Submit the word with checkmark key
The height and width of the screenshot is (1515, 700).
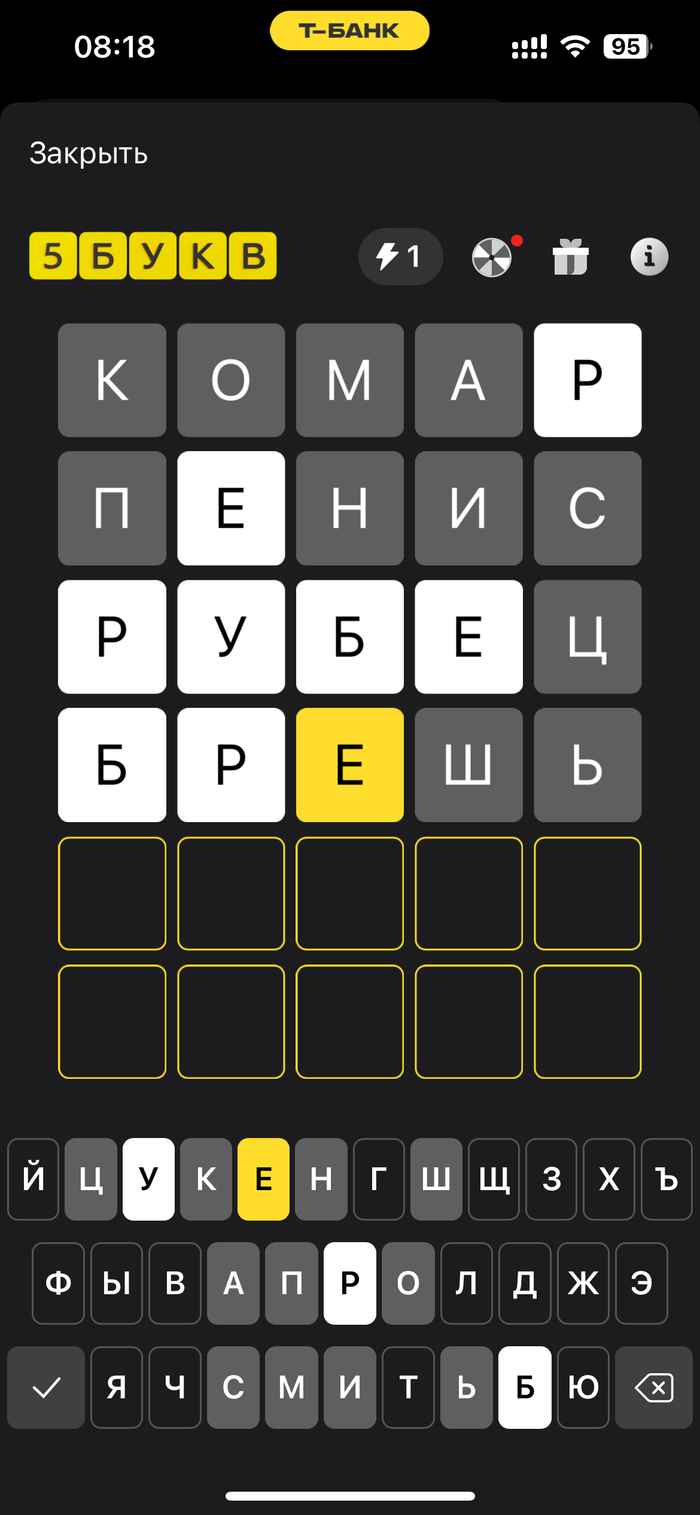[46, 1388]
